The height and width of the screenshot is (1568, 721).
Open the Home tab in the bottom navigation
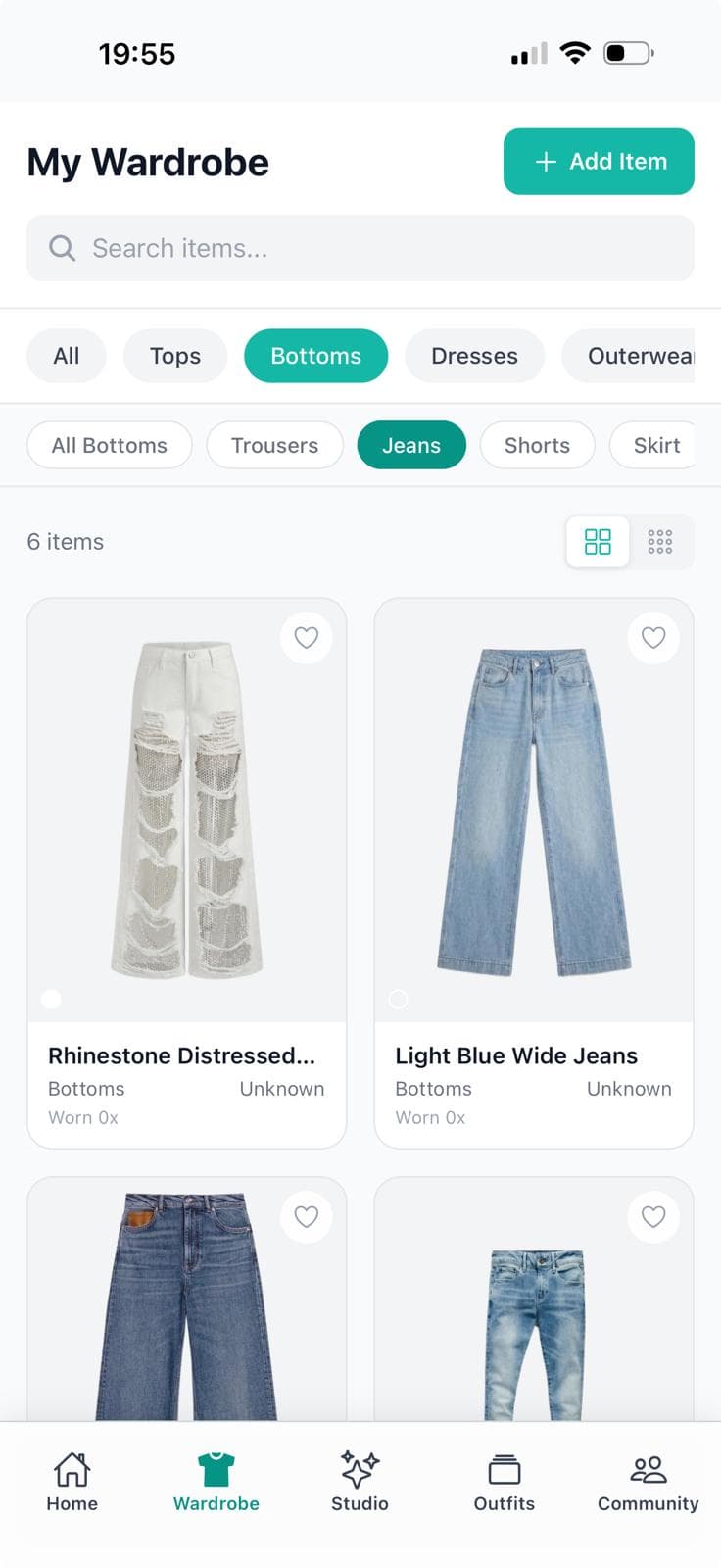click(x=71, y=1482)
